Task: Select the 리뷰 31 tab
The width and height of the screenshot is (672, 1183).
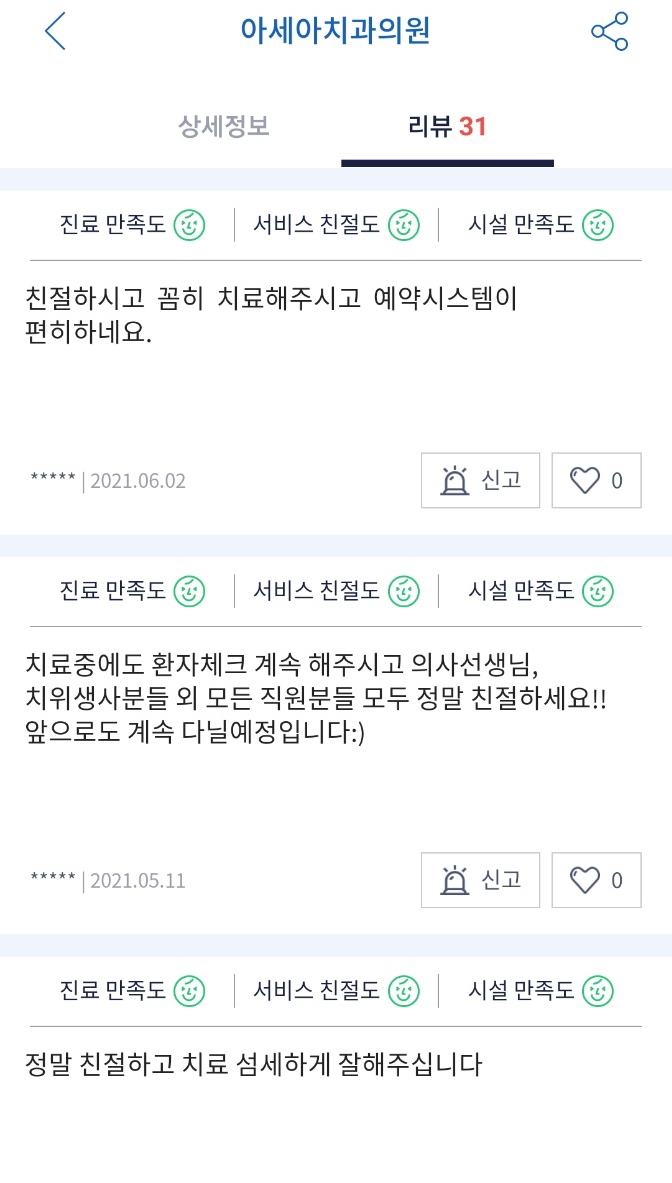Action: 447,127
